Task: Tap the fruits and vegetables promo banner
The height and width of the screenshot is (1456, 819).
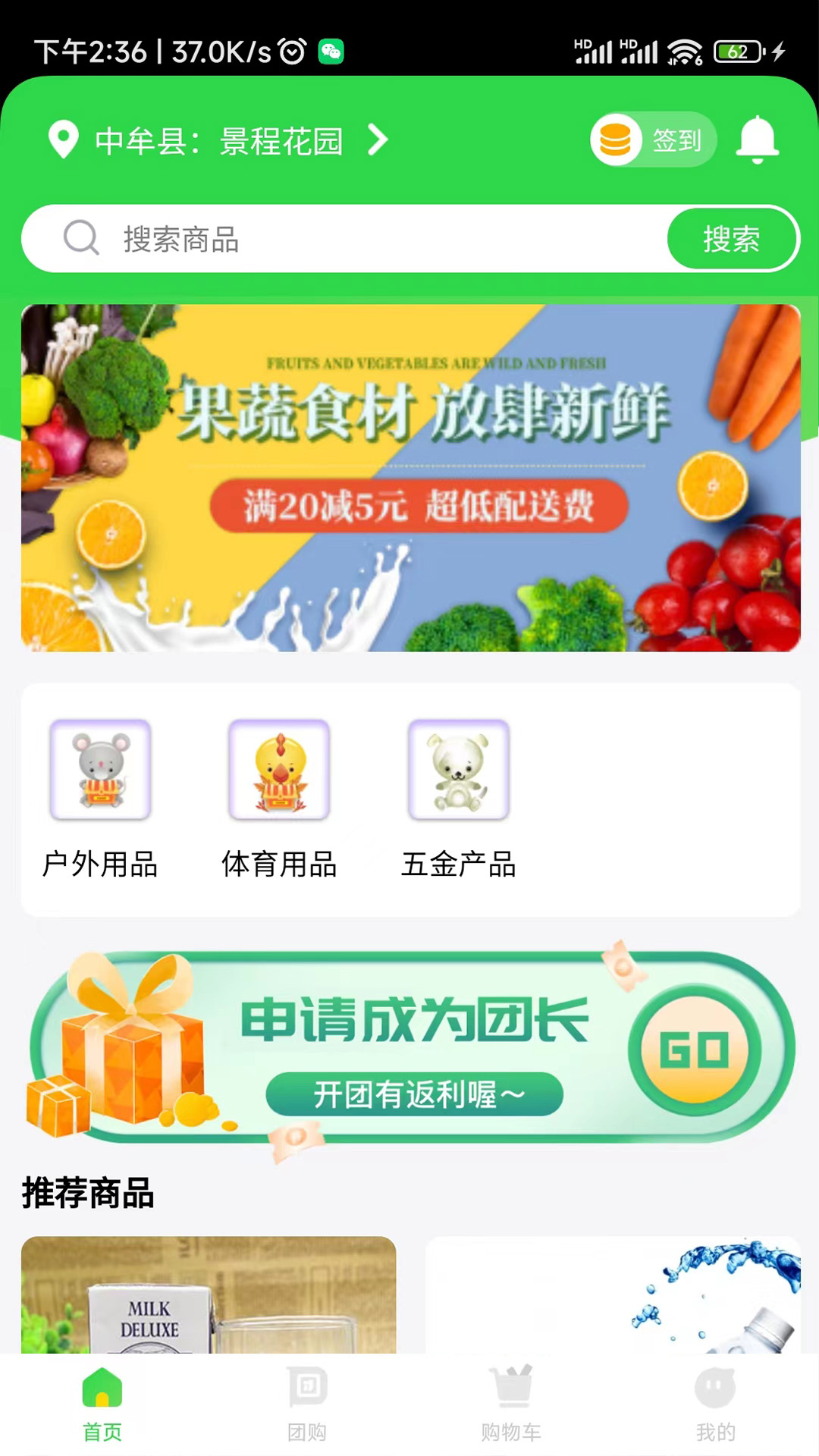Action: (x=409, y=478)
